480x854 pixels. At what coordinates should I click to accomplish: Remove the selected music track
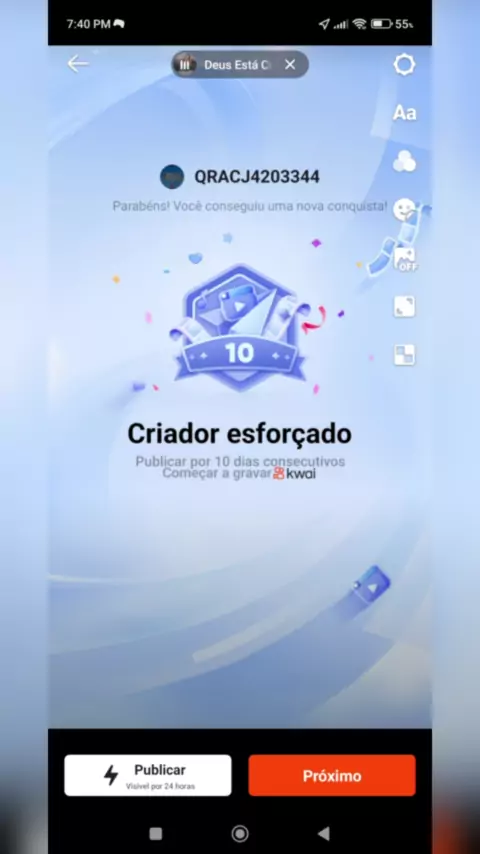click(x=290, y=65)
